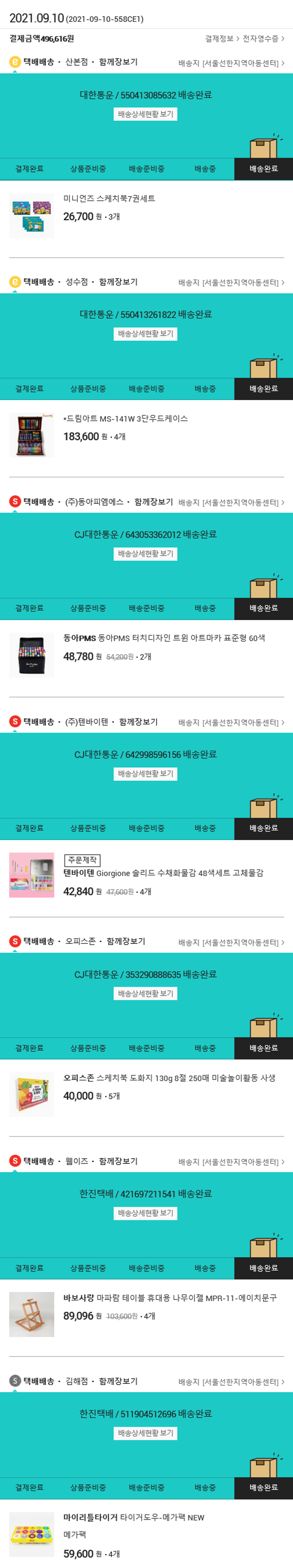Screen dimensions: 293x1568
Task: Show 배송상세현황 보기 for tracking 642998596156
Action: 146,773
